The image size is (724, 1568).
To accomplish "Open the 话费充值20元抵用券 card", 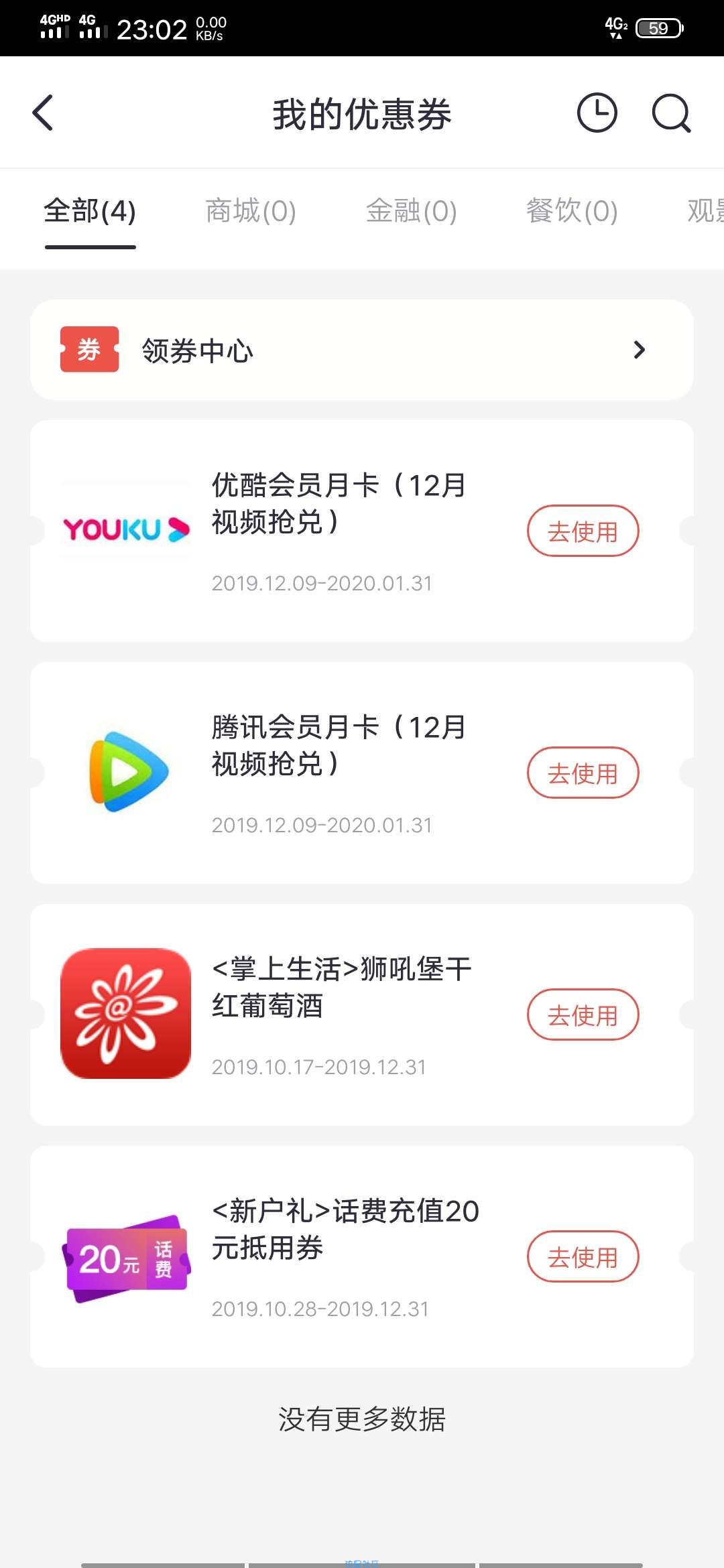I will (362, 1256).
